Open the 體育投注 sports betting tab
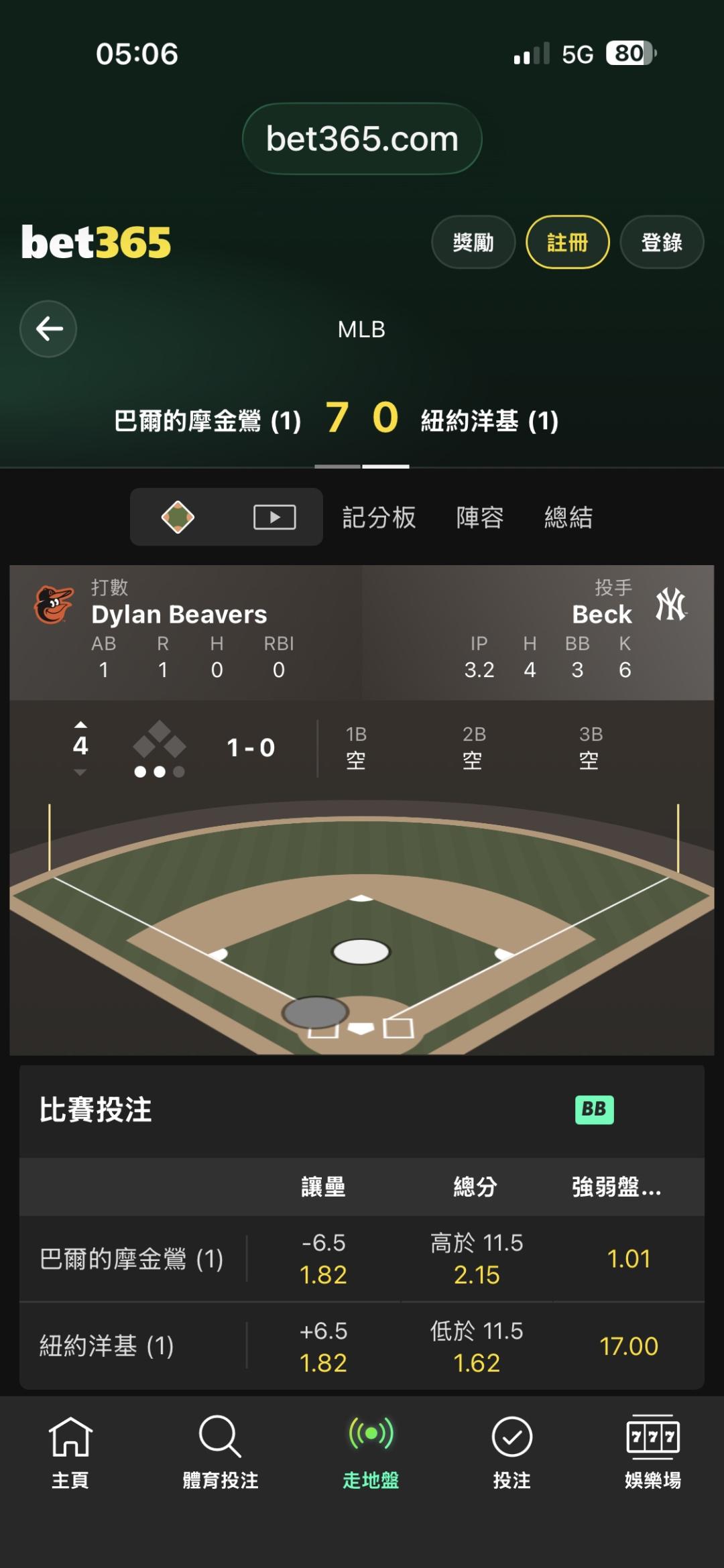Viewport: 724px width, 1568px height. pyautogui.click(x=221, y=1453)
